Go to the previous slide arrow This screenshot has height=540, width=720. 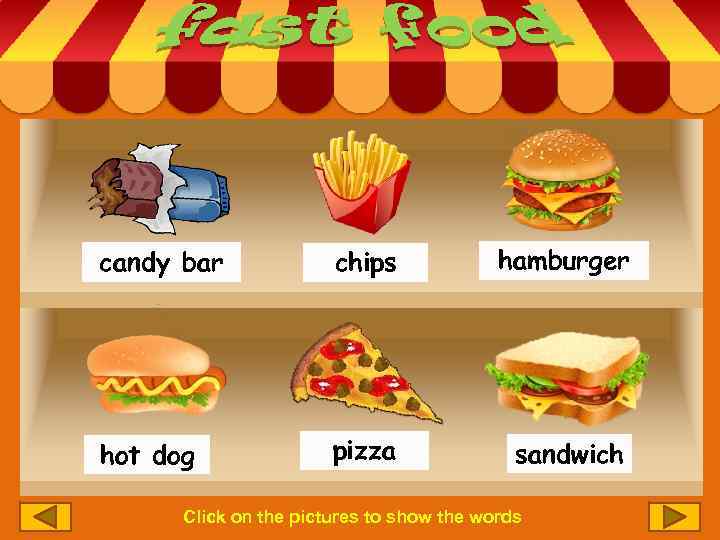pos(46,516)
